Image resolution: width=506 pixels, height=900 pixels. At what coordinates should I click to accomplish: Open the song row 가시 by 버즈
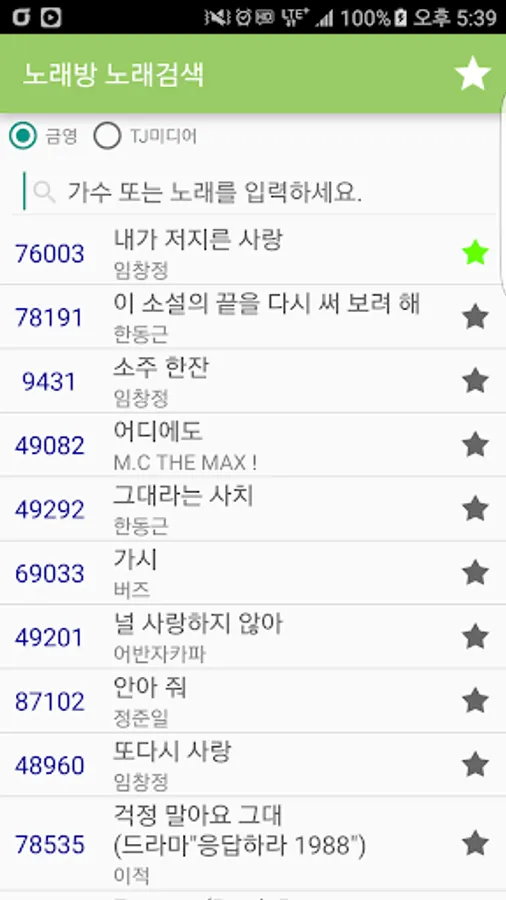[253, 573]
